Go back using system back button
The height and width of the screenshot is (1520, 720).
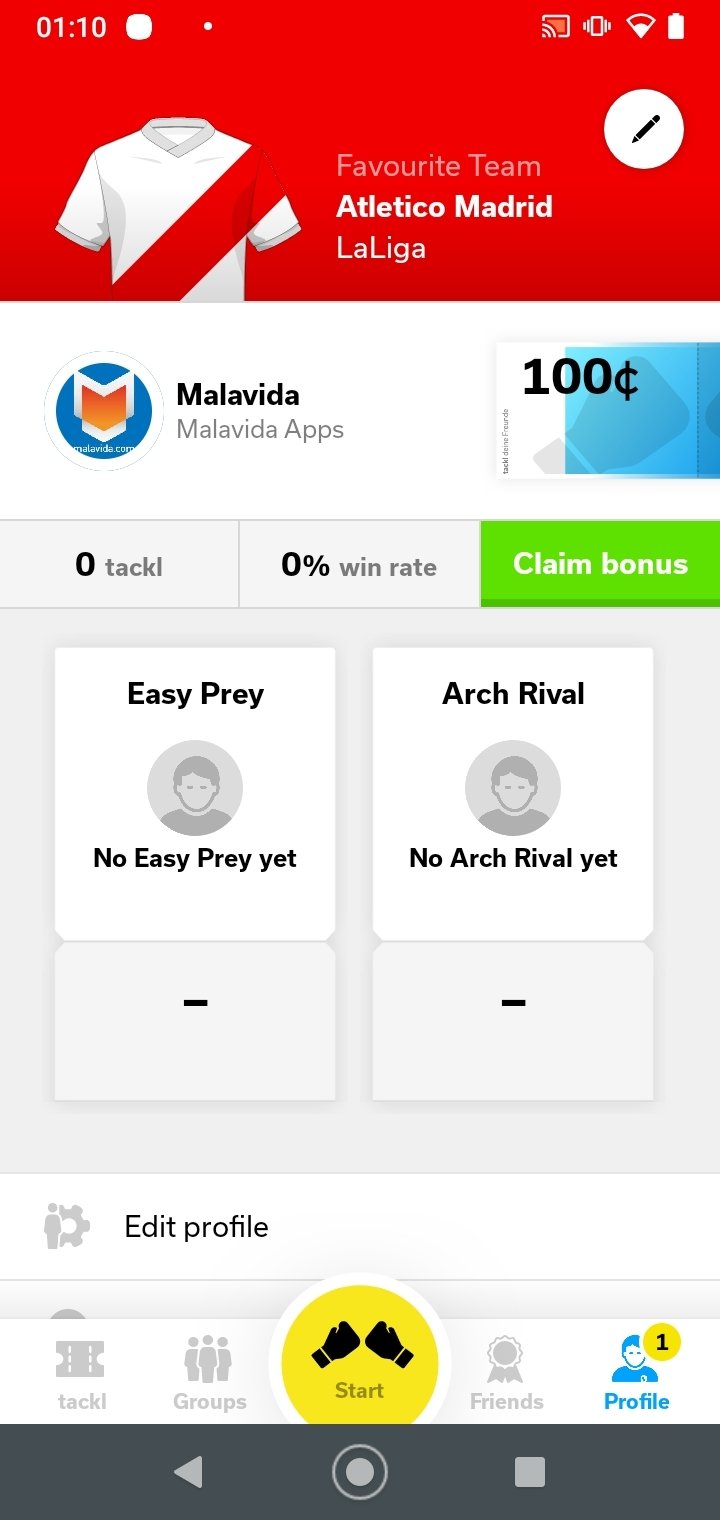point(188,1472)
